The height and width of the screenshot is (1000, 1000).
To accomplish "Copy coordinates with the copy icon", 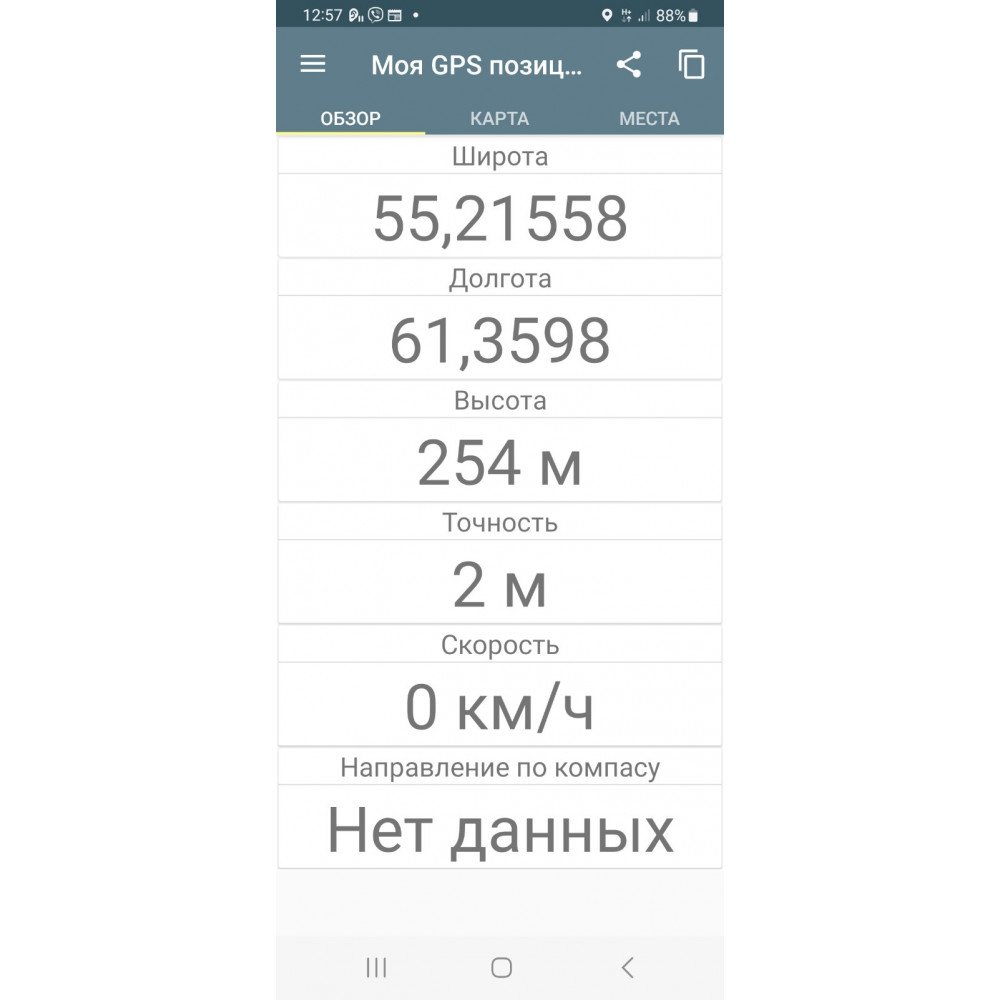I will [x=691, y=64].
